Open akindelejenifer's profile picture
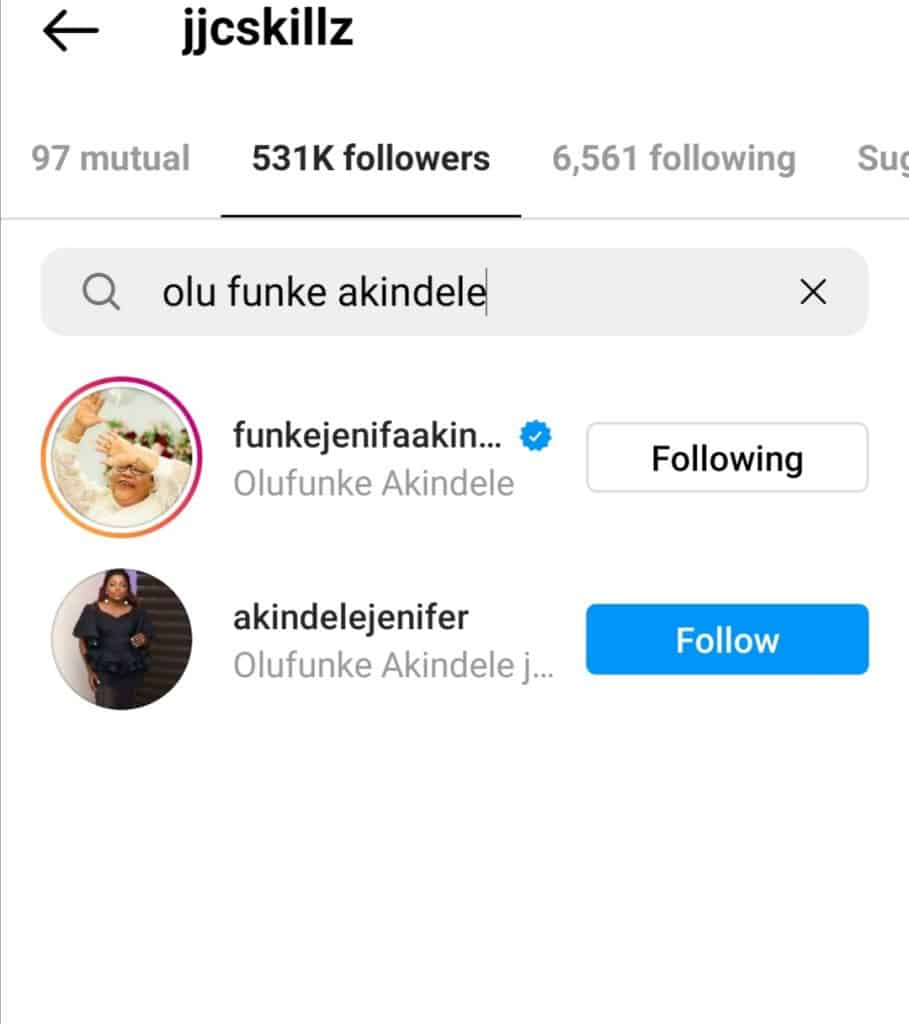Image resolution: width=909 pixels, height=1024 pixels. [x=121, y=640]
